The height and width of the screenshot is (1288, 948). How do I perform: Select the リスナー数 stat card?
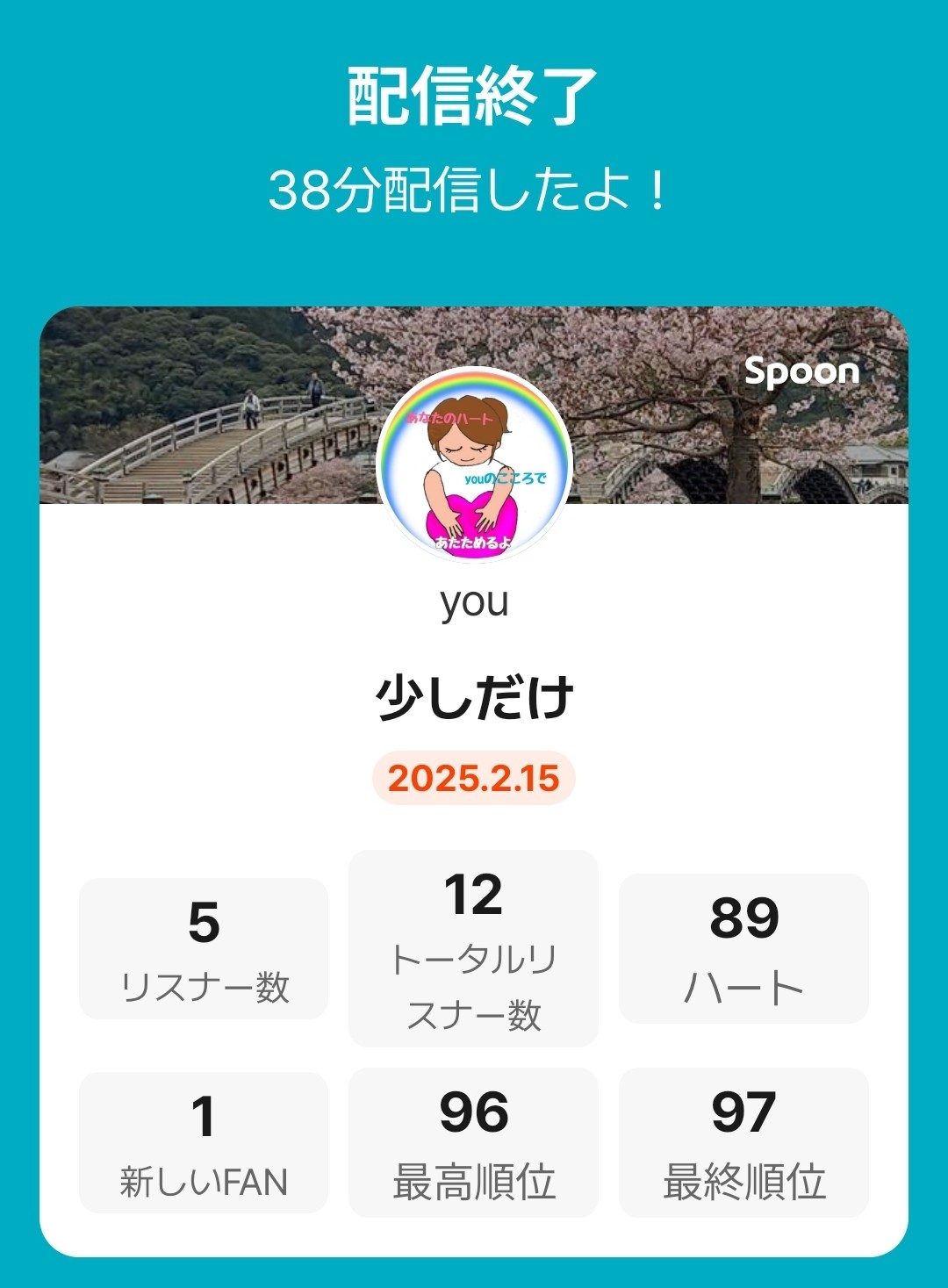pyautogui.click(x=204, y=948)
